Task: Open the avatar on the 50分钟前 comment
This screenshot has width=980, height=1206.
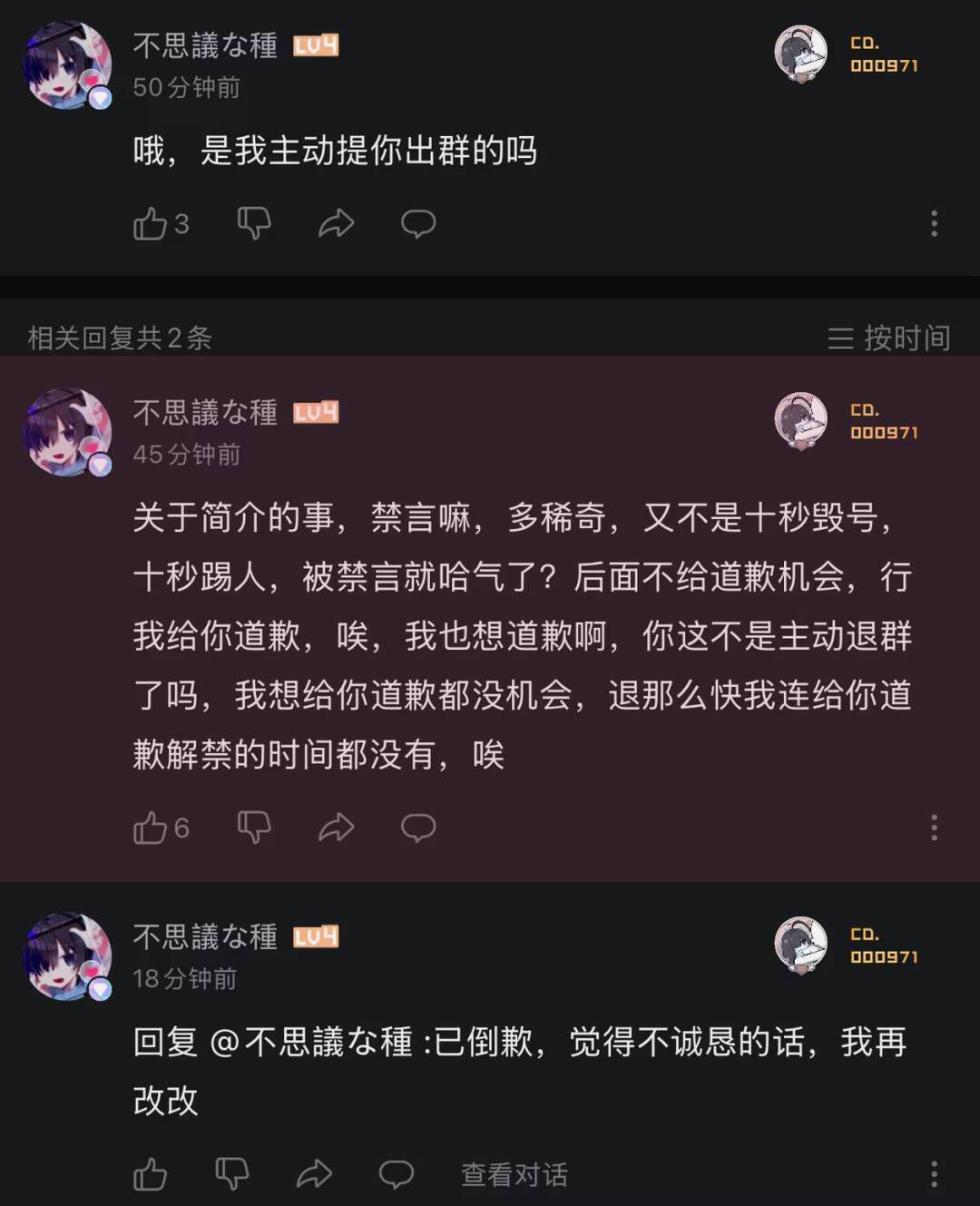Action: point(67,65)
